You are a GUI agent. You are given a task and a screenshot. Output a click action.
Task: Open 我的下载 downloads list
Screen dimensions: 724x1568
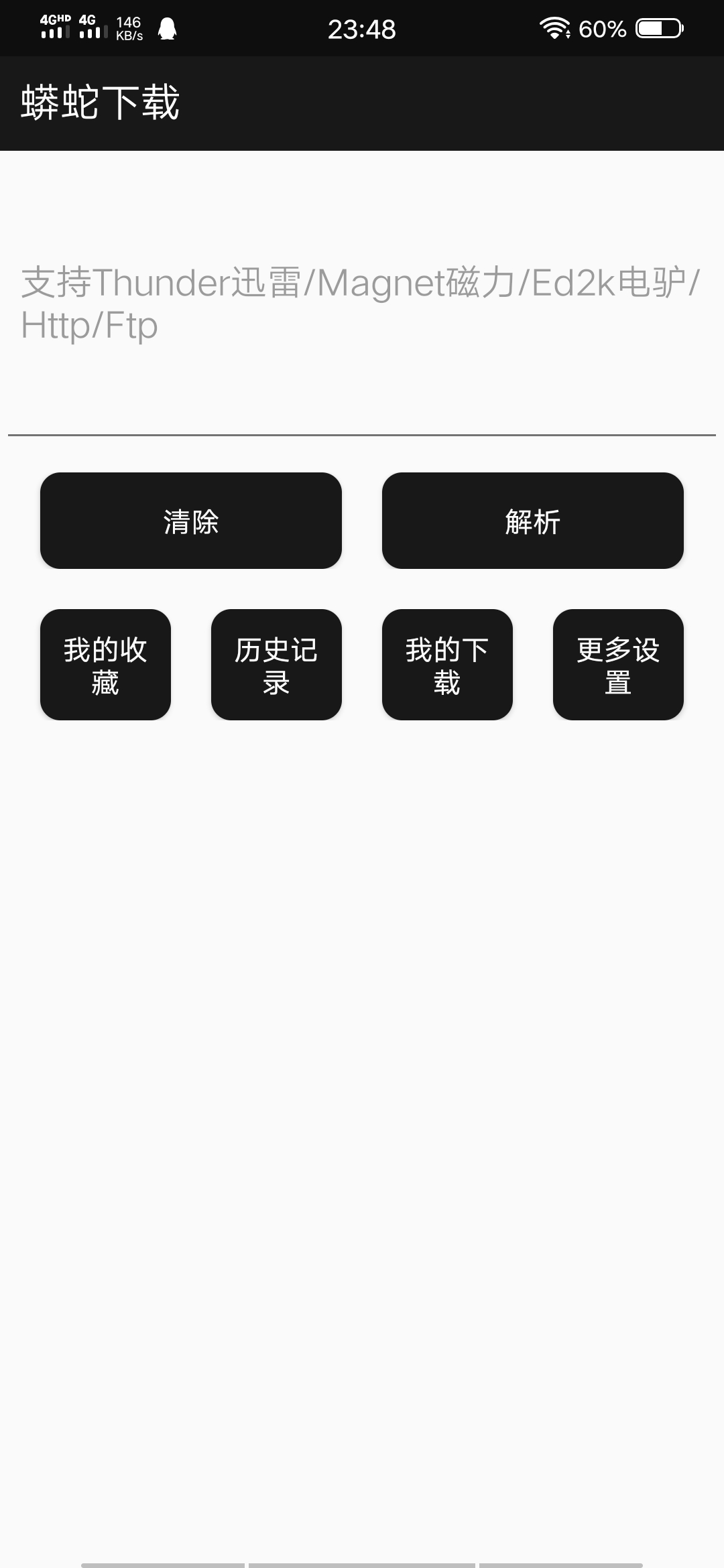447,665
